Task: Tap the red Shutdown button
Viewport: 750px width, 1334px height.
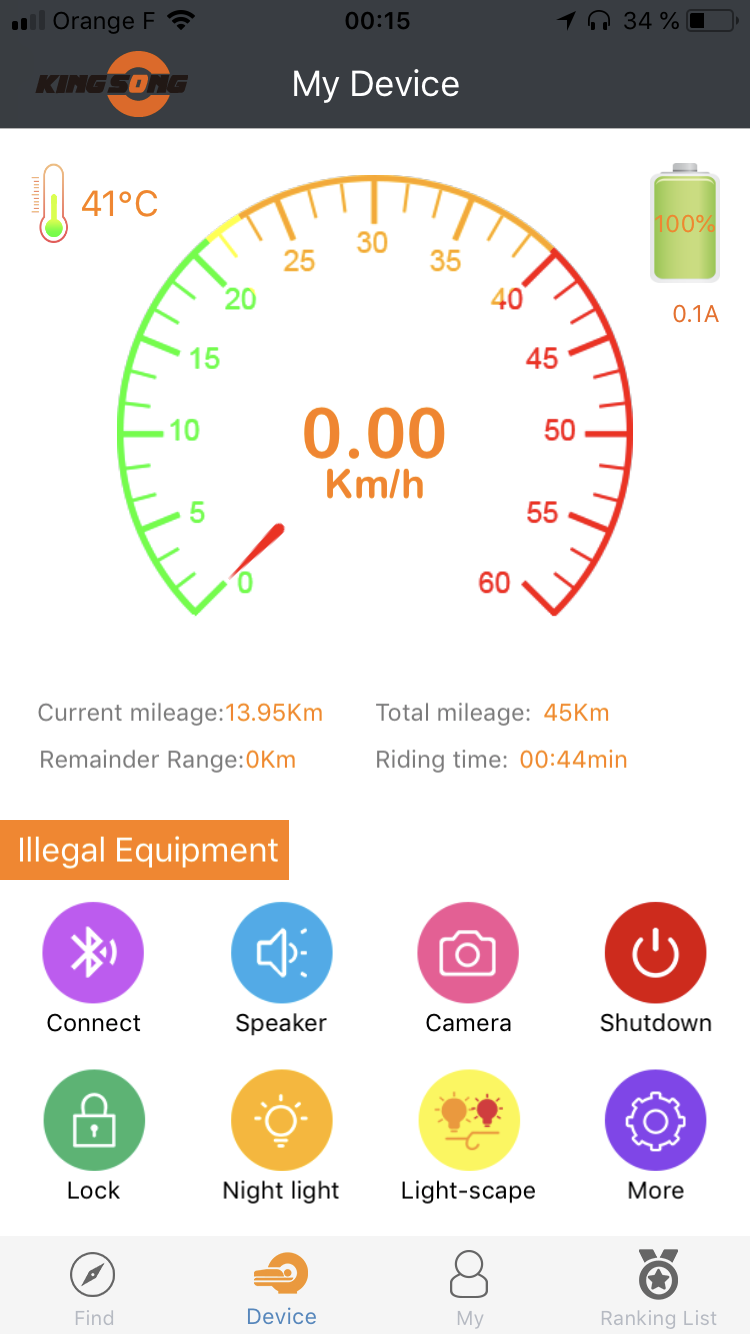Action: click(656, 952)
